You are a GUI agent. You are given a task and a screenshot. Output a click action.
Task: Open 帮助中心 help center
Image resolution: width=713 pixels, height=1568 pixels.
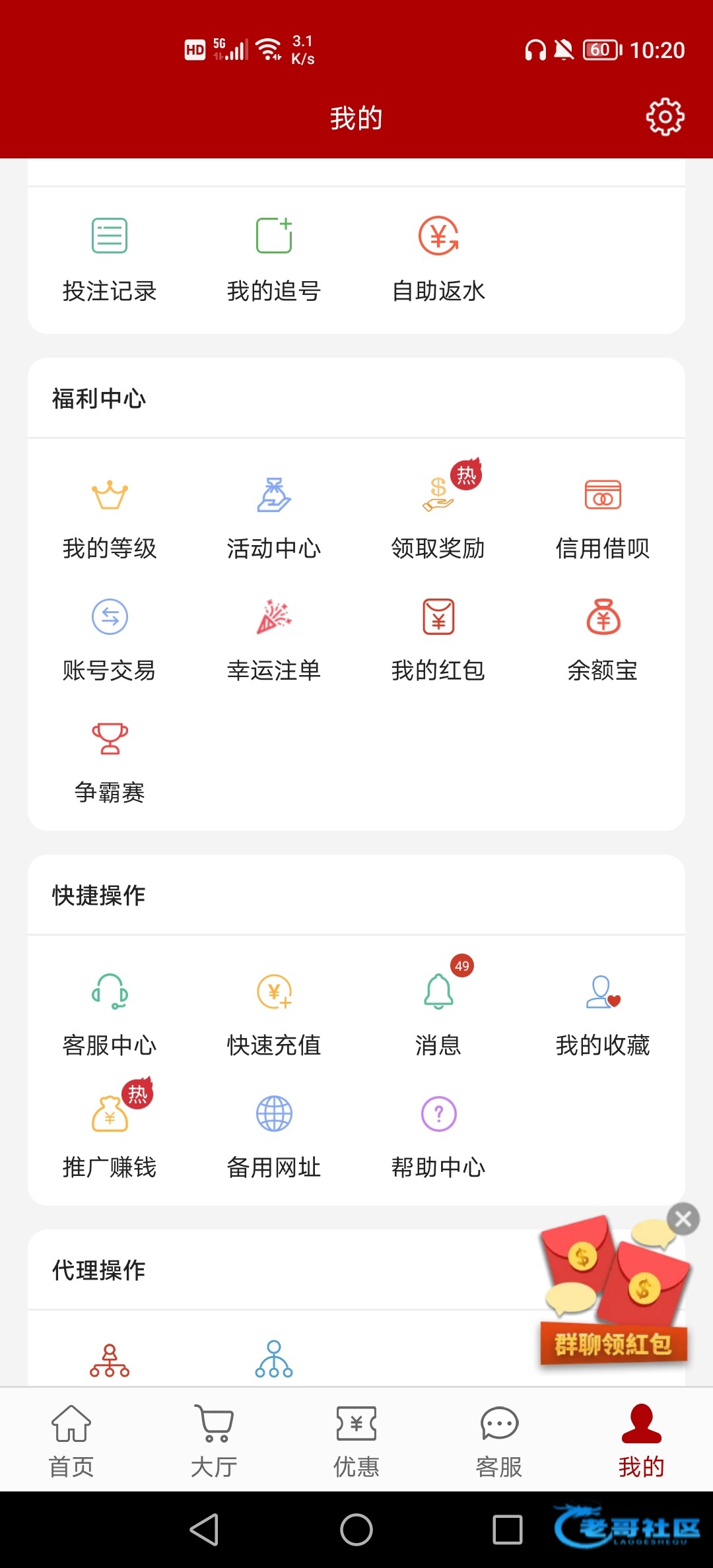click(438, 1135)
